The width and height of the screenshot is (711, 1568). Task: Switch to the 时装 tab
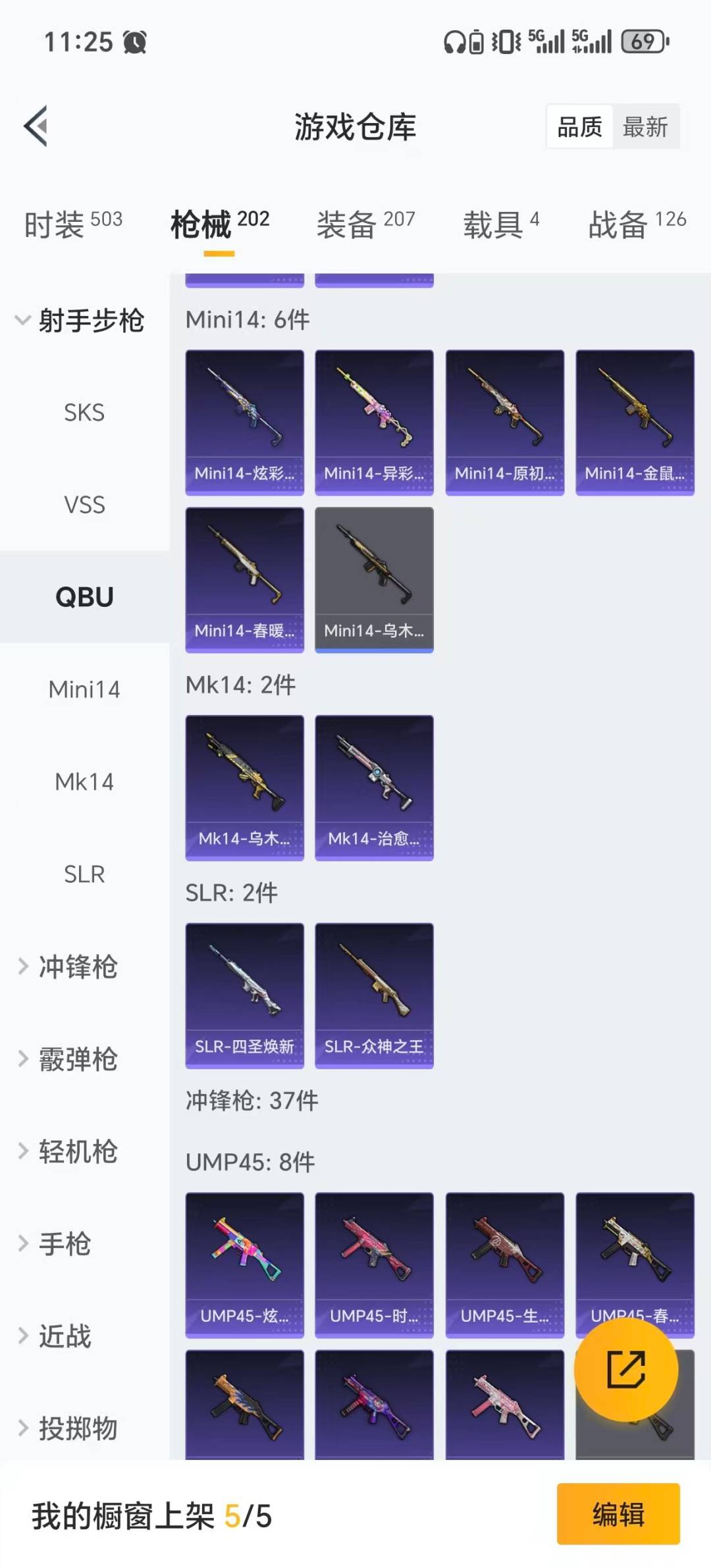(72, 224)
